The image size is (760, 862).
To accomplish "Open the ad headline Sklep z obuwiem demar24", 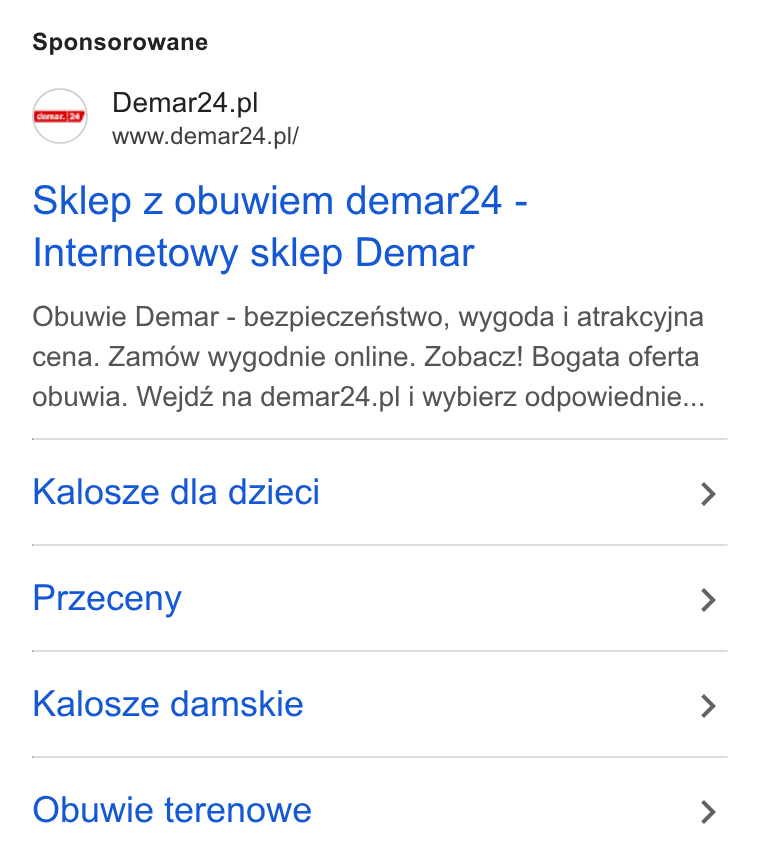I will (x=280, y=226).
